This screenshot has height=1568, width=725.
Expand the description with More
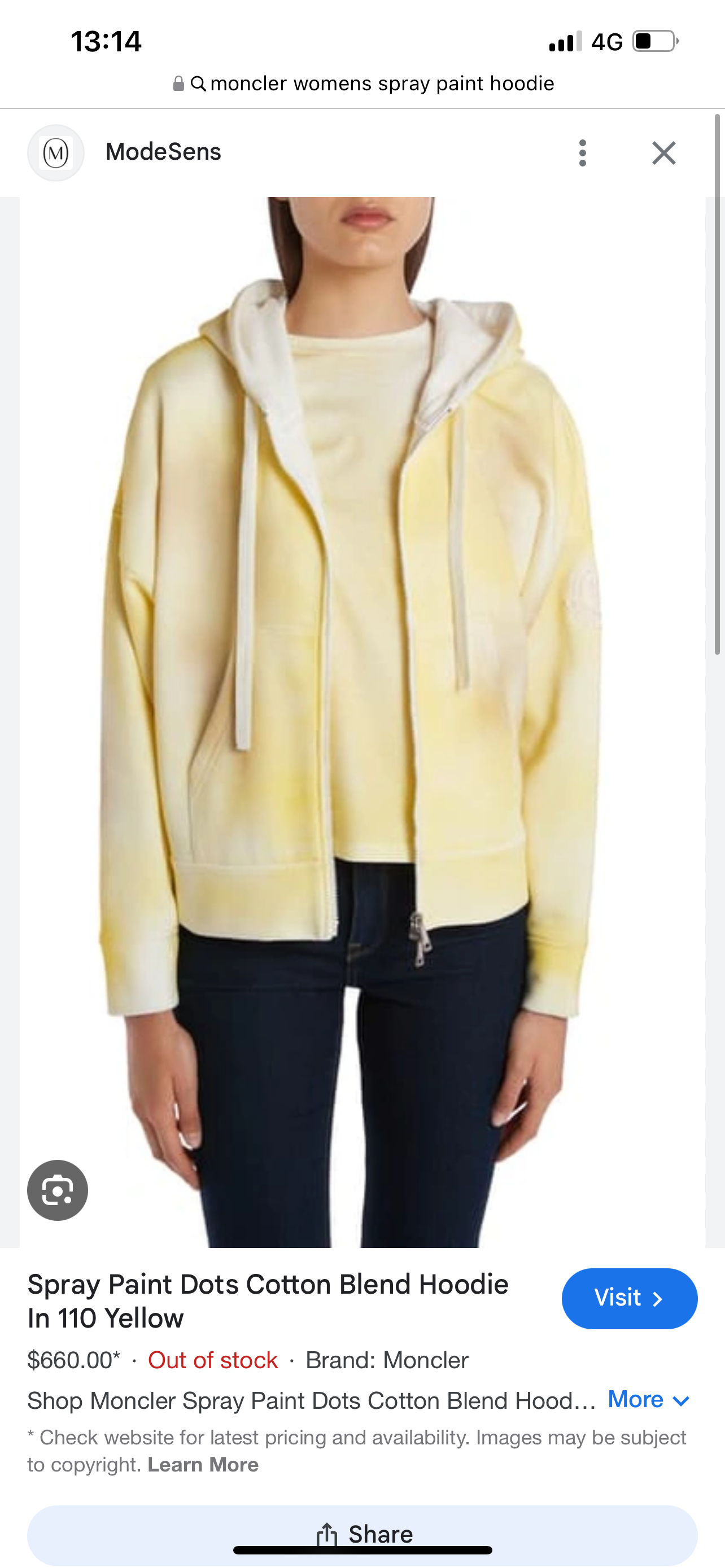648,1399
